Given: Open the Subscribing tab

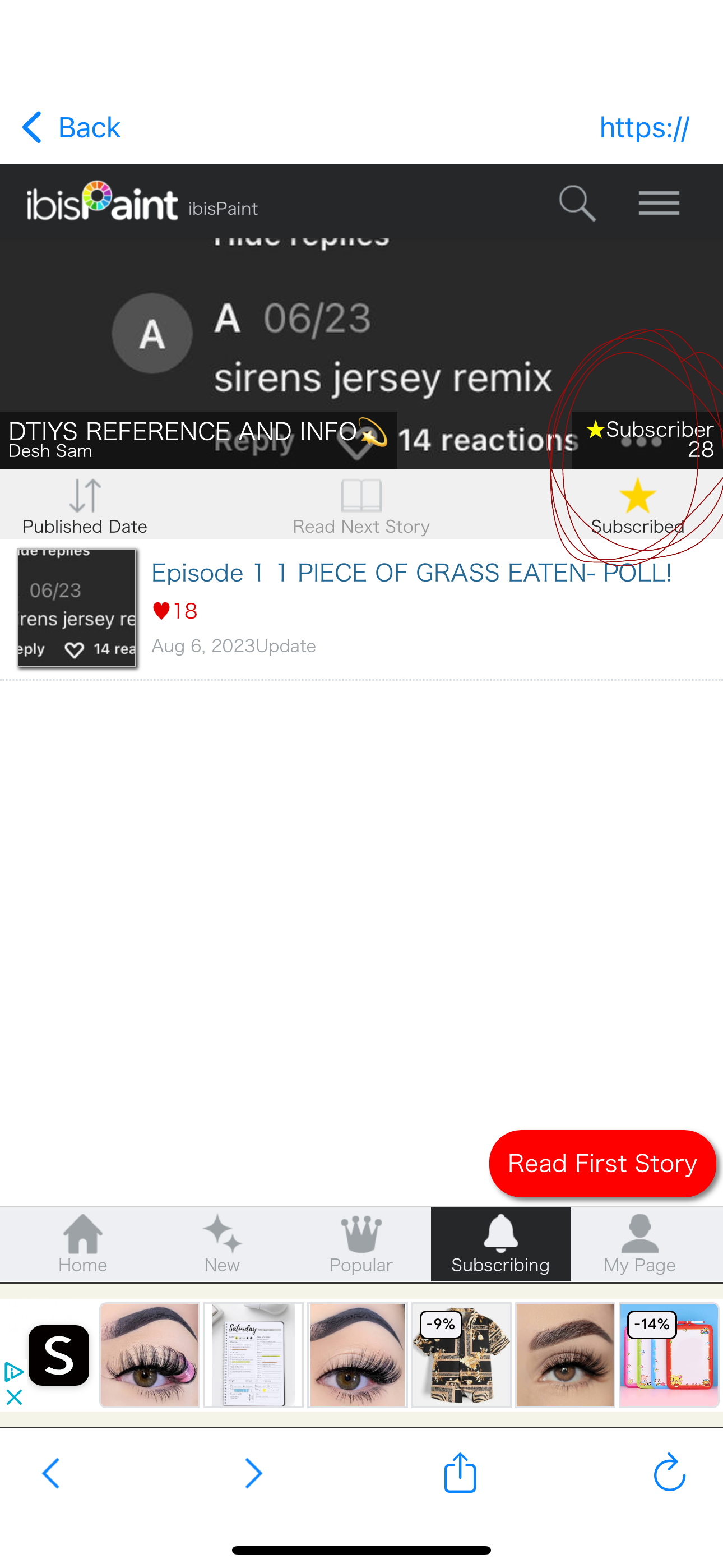Looking at the screenshot, I should tap(500, 1244).
